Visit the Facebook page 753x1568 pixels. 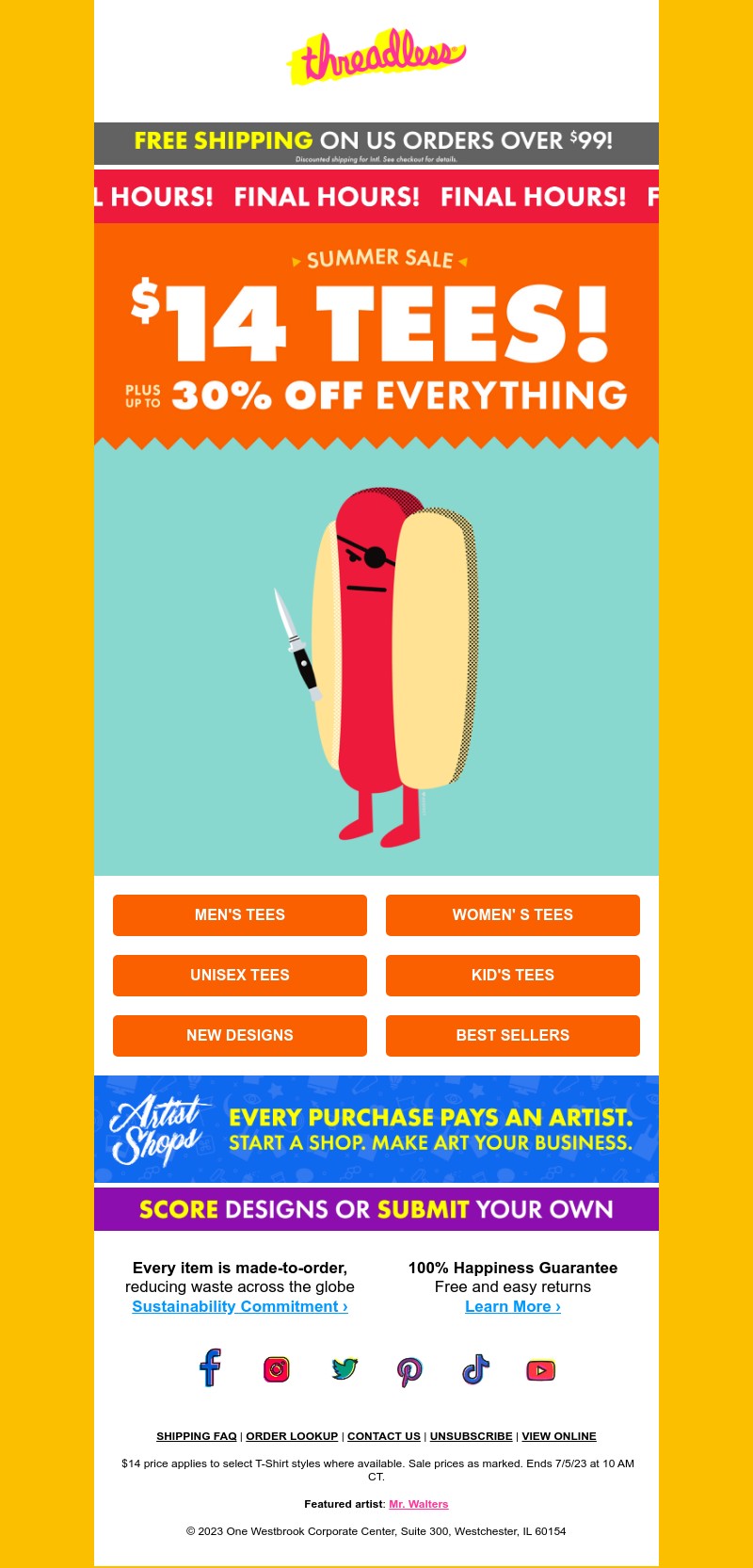211,1368
